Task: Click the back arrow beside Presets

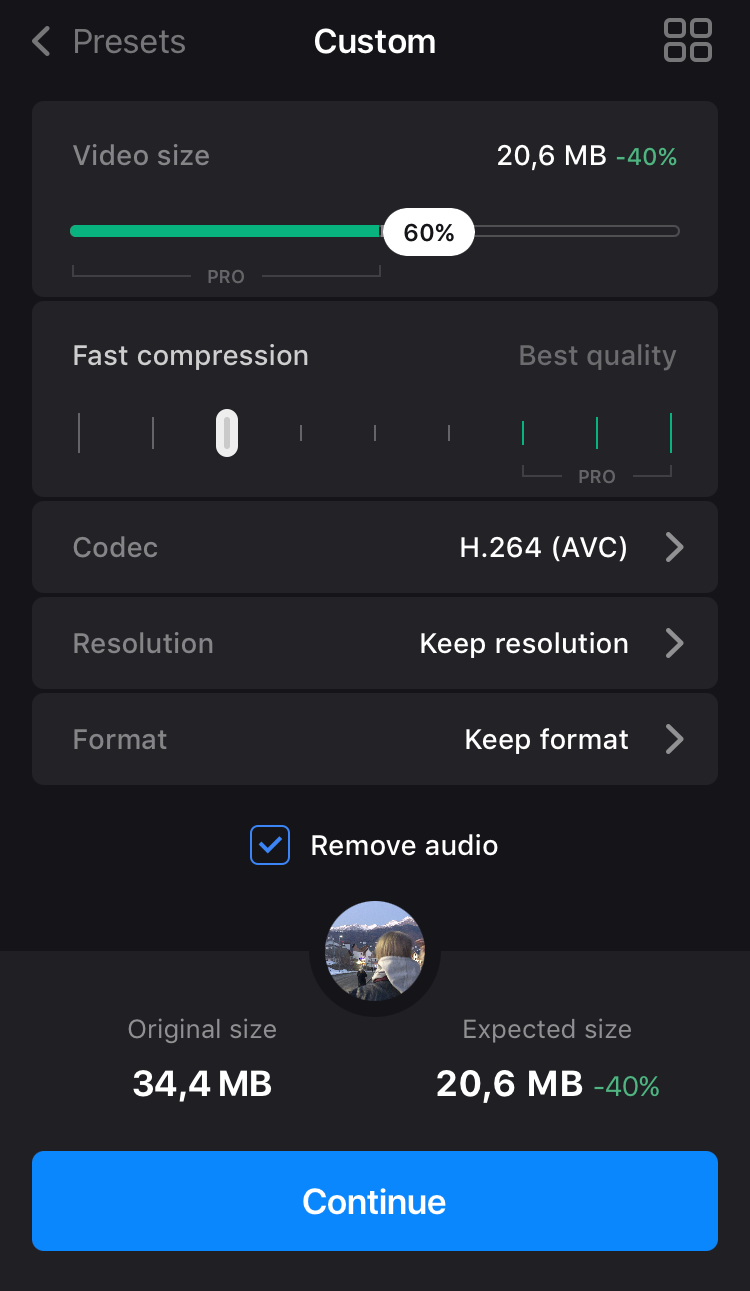Action: [x=38, y=41]
